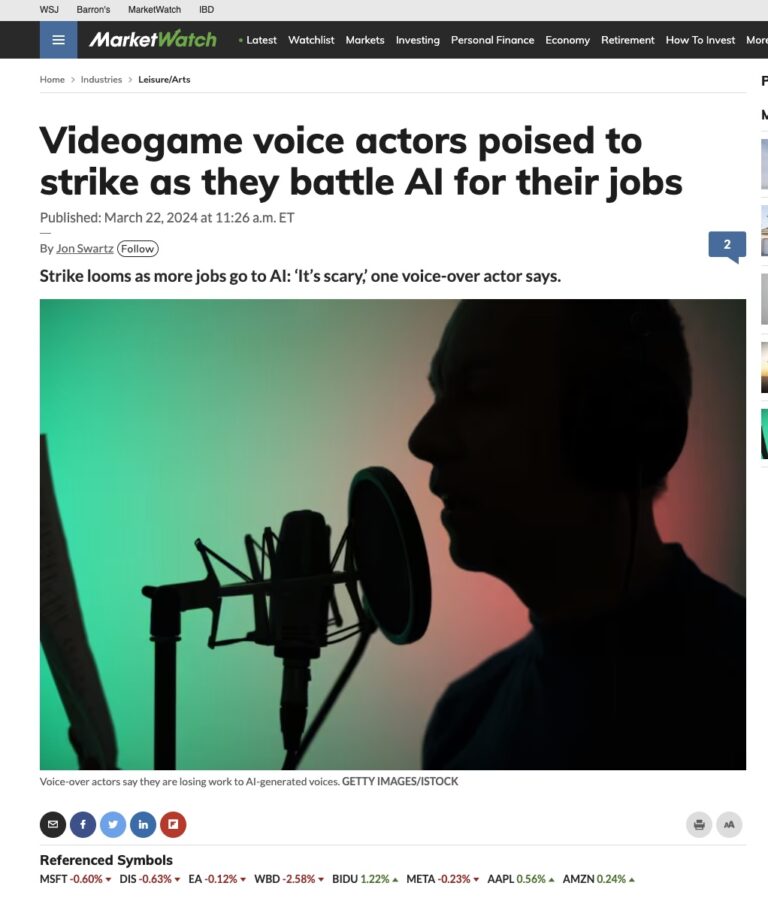Open Markets section
The image size is (768, 904).
click(x=365, y=40)
